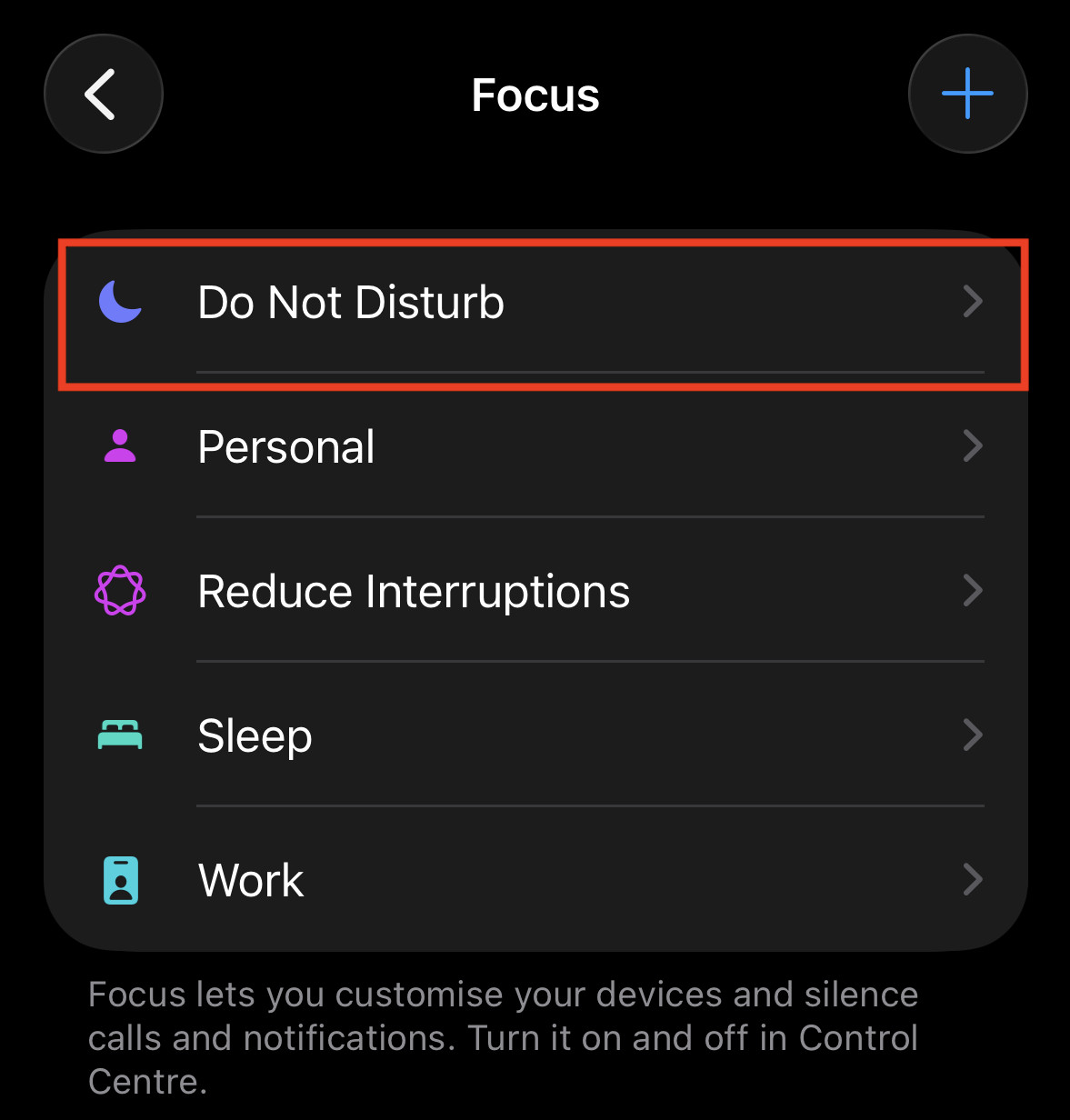The image size is (1070, 1120).
Task: Open the Work focus chevron
Action: 974,879
